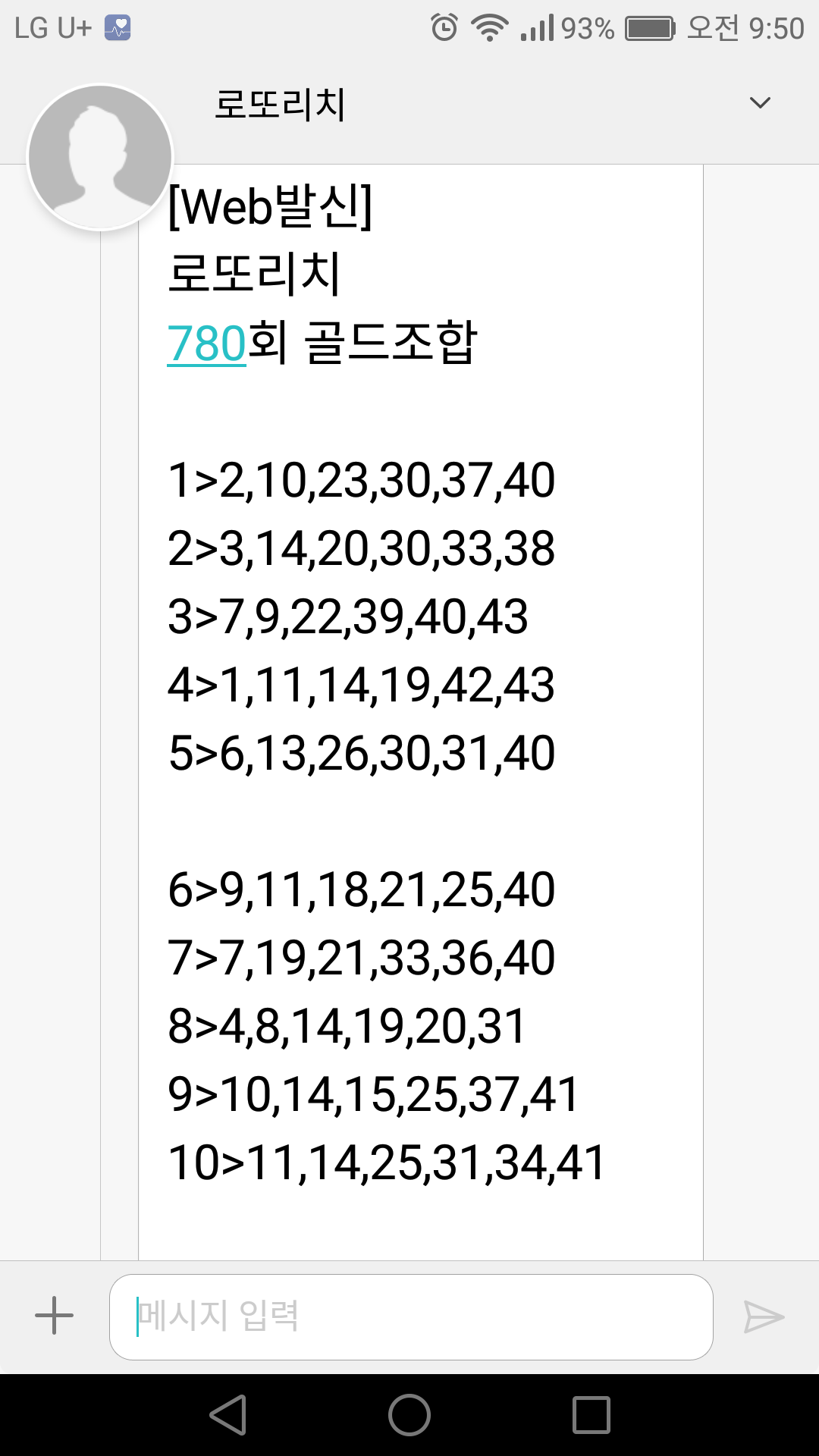The height and width of the screenshot is (1456, 819).
Task: Go back using the system back button
Action: [228, 1415]
